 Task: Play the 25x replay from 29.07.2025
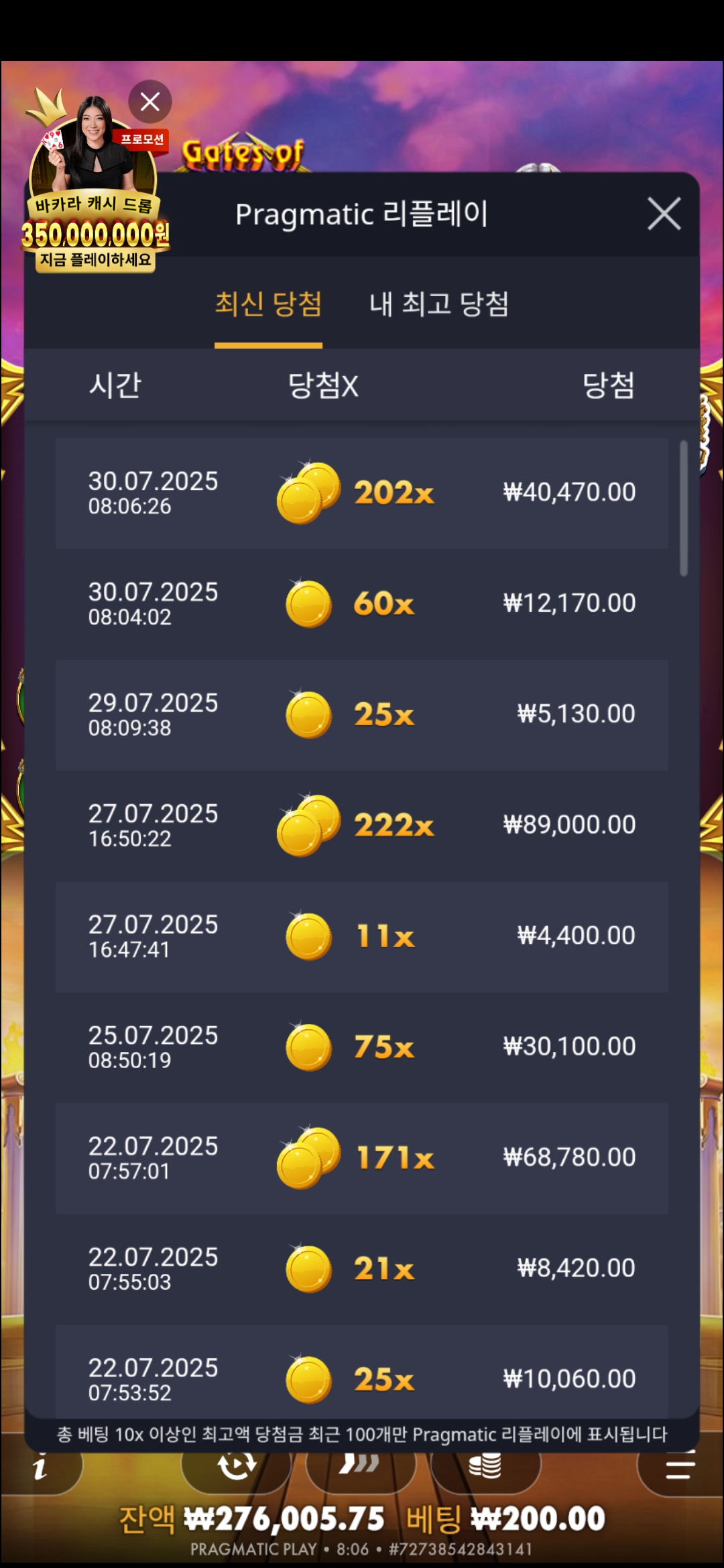click(x=362, y=714)
